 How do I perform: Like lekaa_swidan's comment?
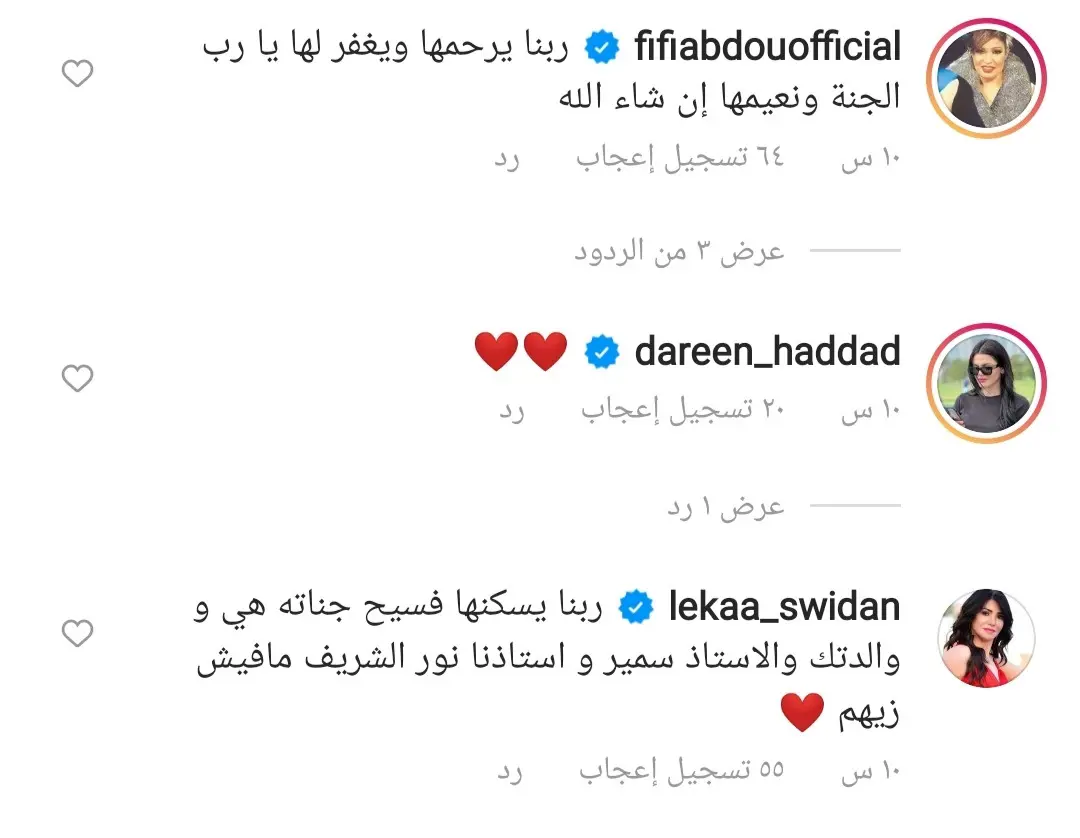pos(77,633)
